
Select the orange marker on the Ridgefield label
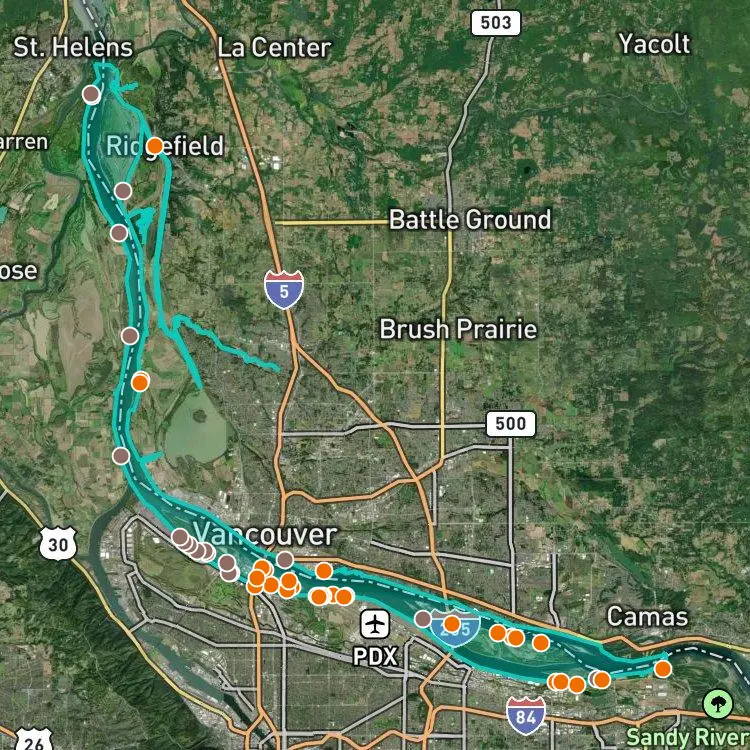pyautogui.click(x=154, y=146)
